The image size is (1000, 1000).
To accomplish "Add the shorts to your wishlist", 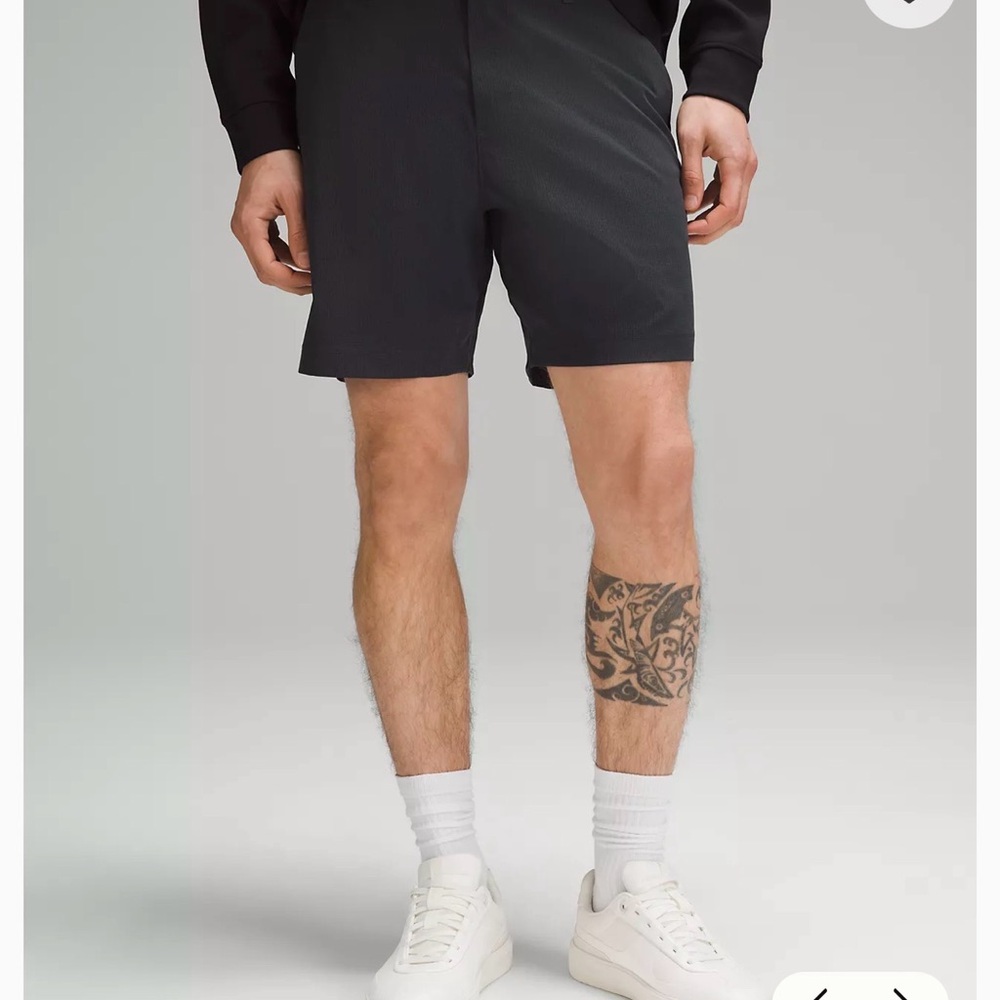I will coord(908,6).
